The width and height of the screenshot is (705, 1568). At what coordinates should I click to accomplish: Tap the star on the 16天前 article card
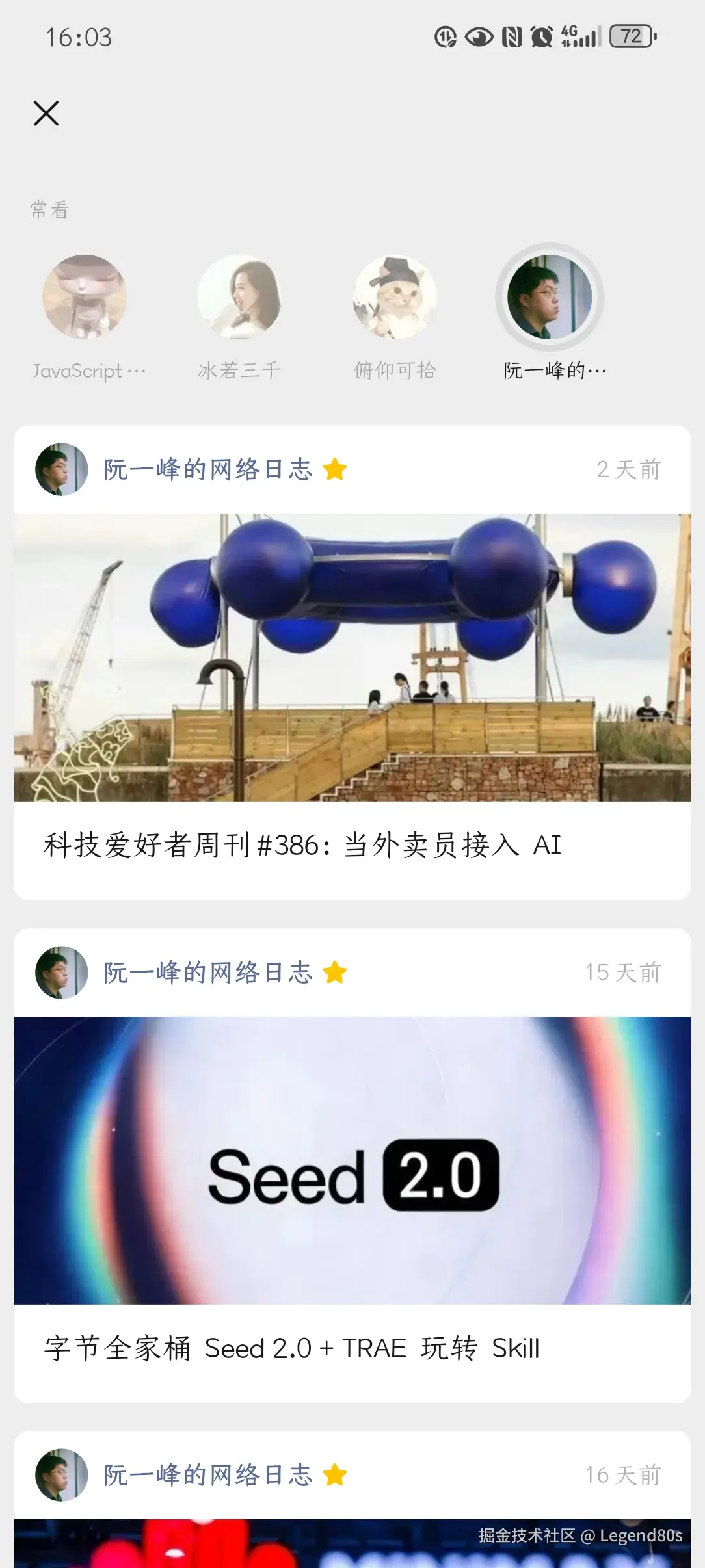pos(335,1474)
